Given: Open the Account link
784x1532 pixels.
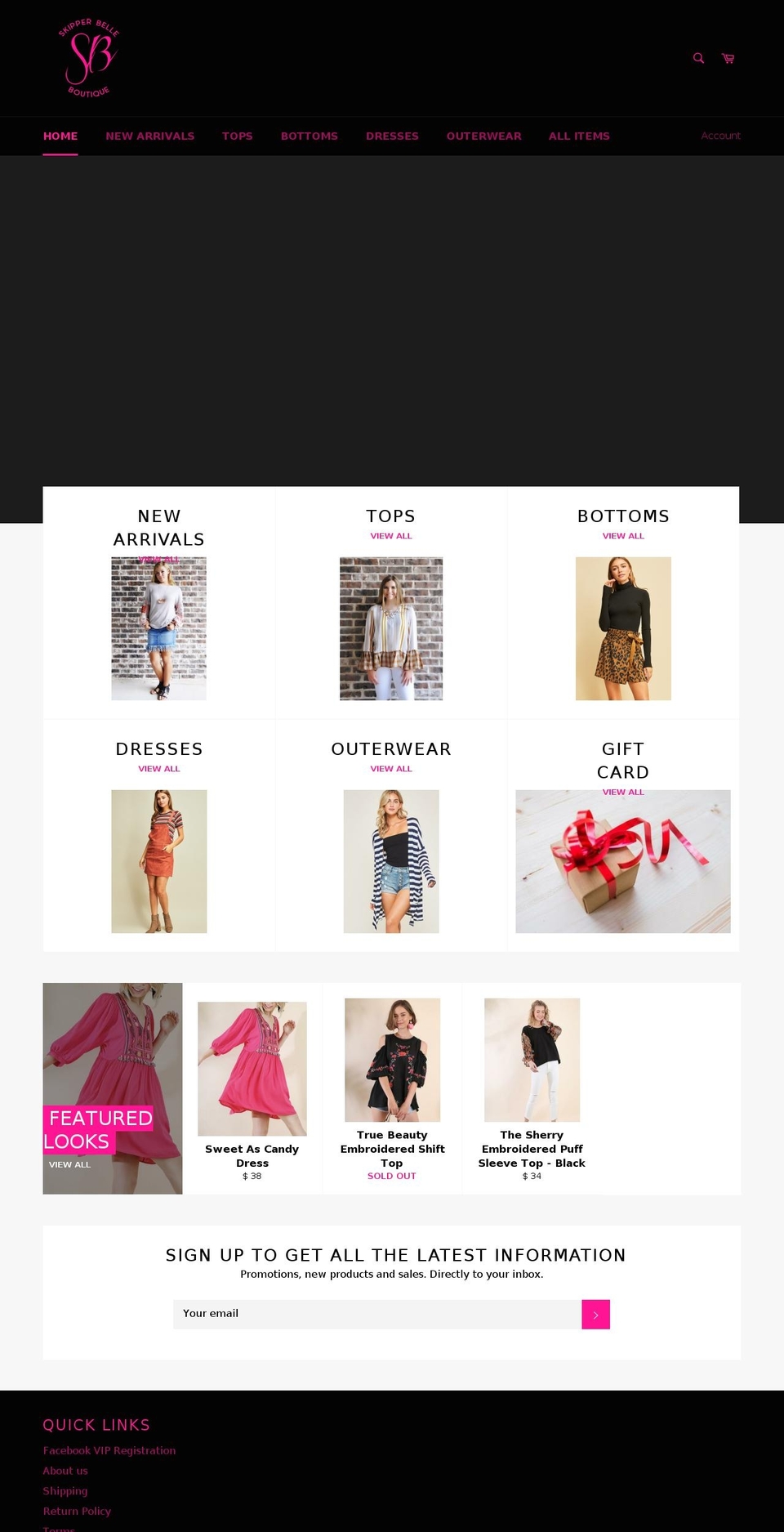Looking at the screenshot, I should coord(720,136).
